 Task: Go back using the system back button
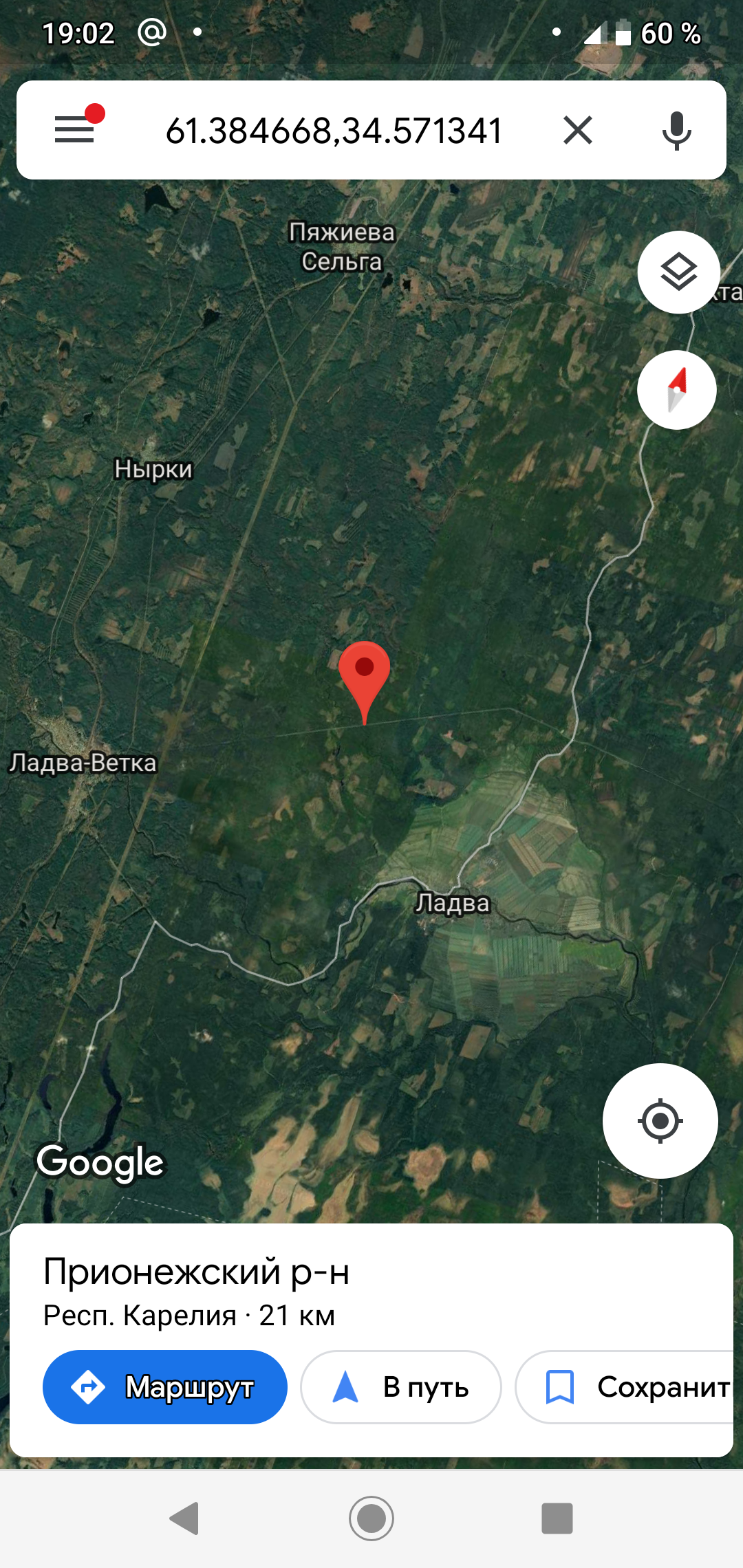tap(185, 1518)
